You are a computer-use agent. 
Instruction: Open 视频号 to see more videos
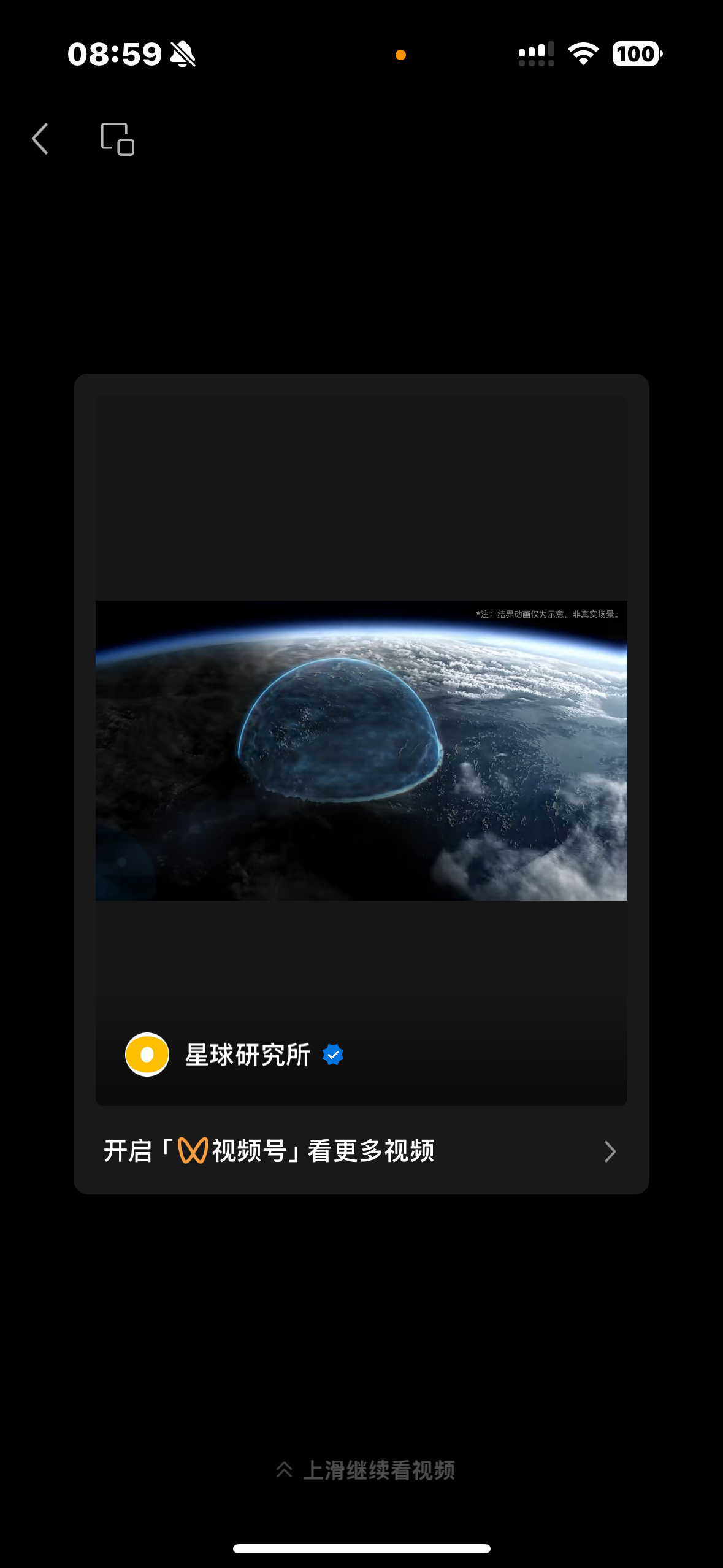(361, 1151)
